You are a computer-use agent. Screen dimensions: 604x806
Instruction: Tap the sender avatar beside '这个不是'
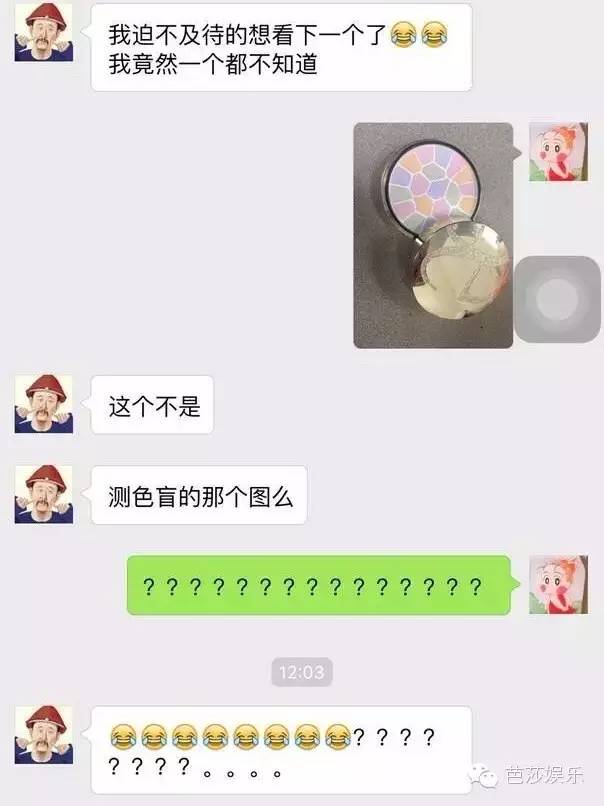coord(43,404)
